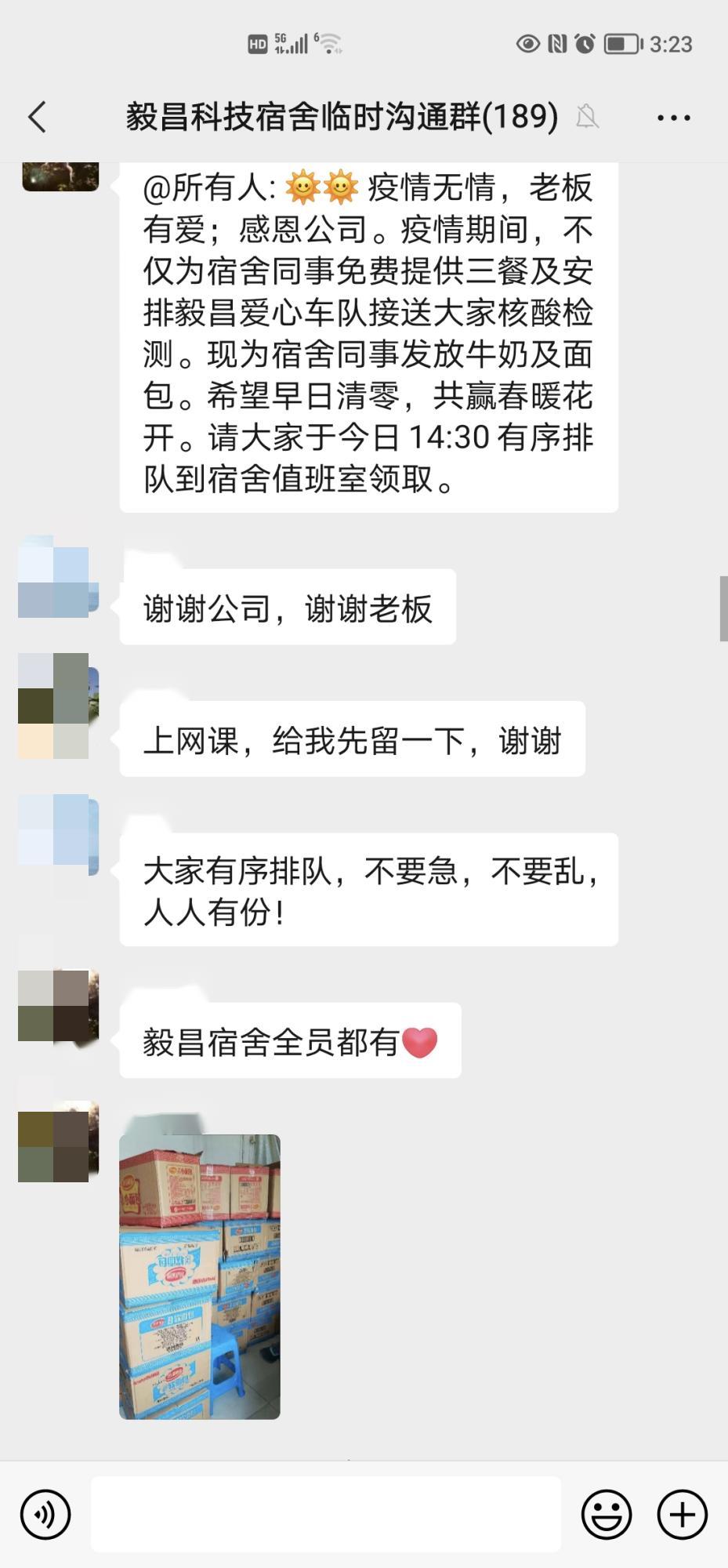Open the emoji picker
The height and width of the screenshot is (1568, 728).
click(x=606, y=1514)
